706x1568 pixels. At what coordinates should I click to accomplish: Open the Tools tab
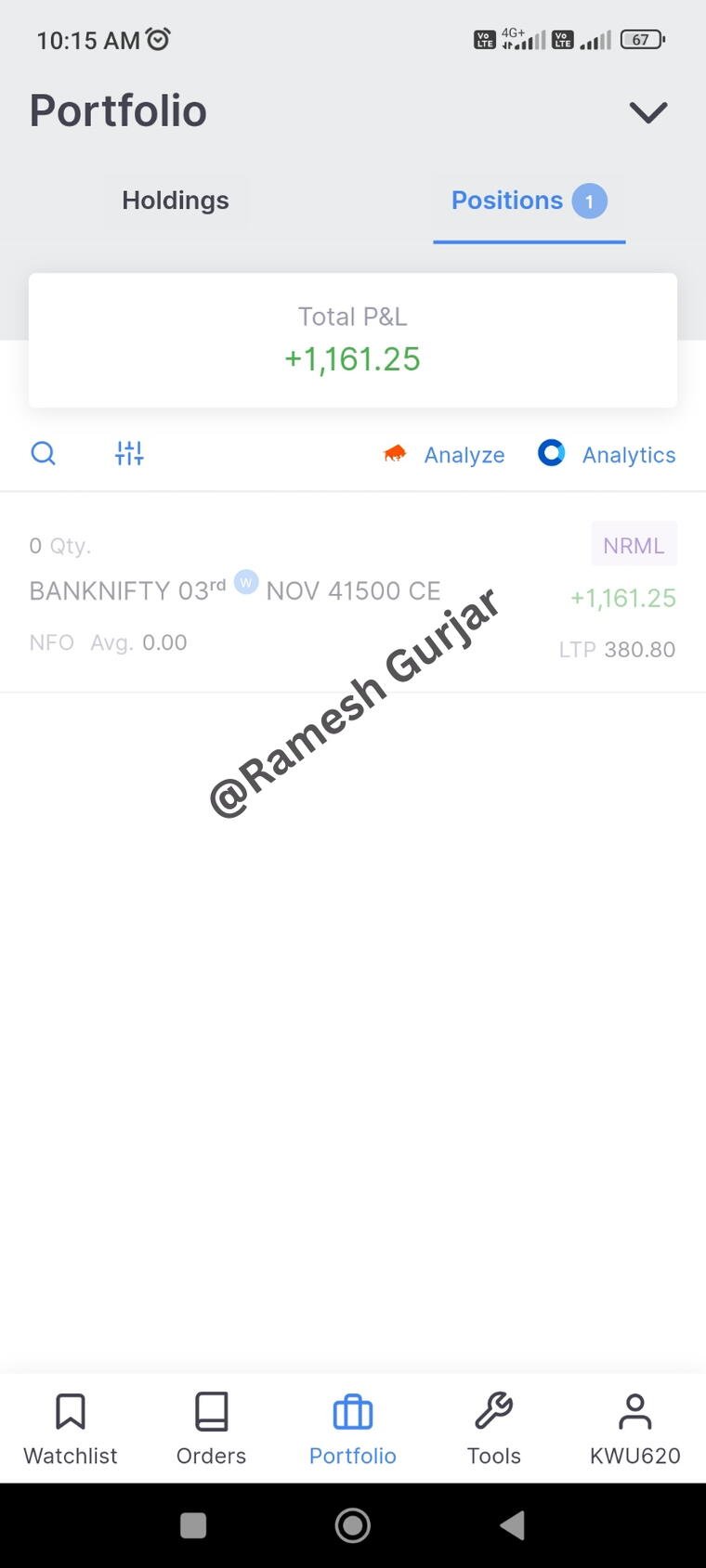(493, 1429)
